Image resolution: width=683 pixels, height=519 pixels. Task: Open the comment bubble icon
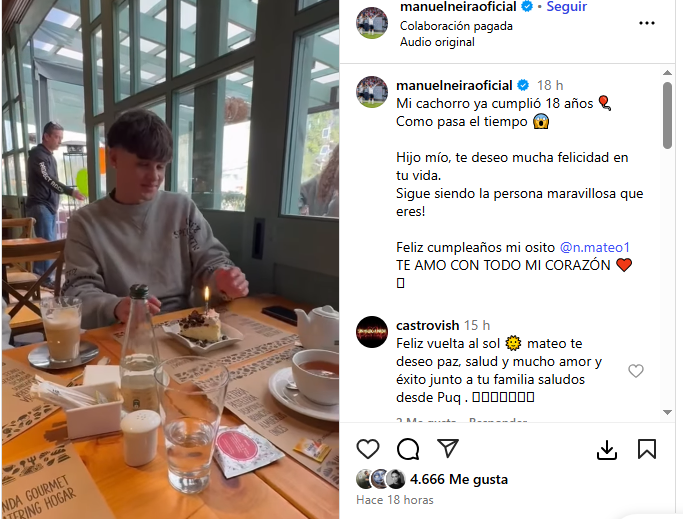(408, 449)
